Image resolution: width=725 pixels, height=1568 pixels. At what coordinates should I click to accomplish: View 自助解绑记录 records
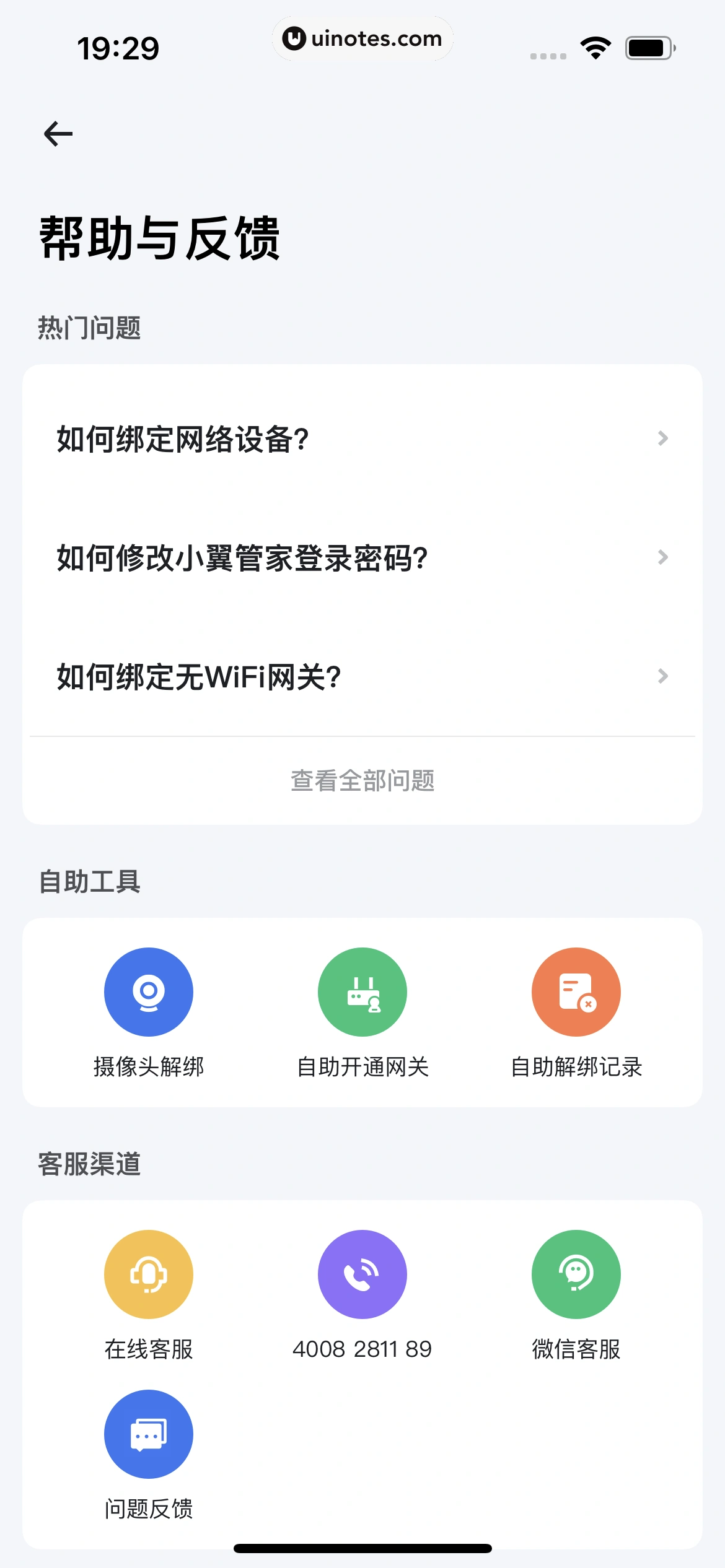tap(576, 992)
